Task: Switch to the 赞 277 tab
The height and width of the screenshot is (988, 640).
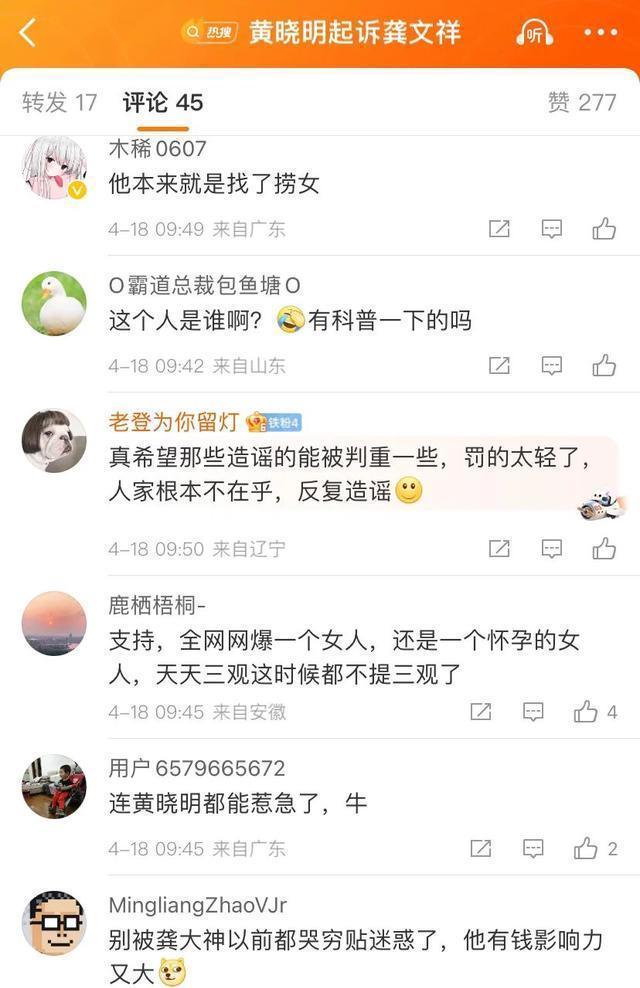Action: [581, 102]
